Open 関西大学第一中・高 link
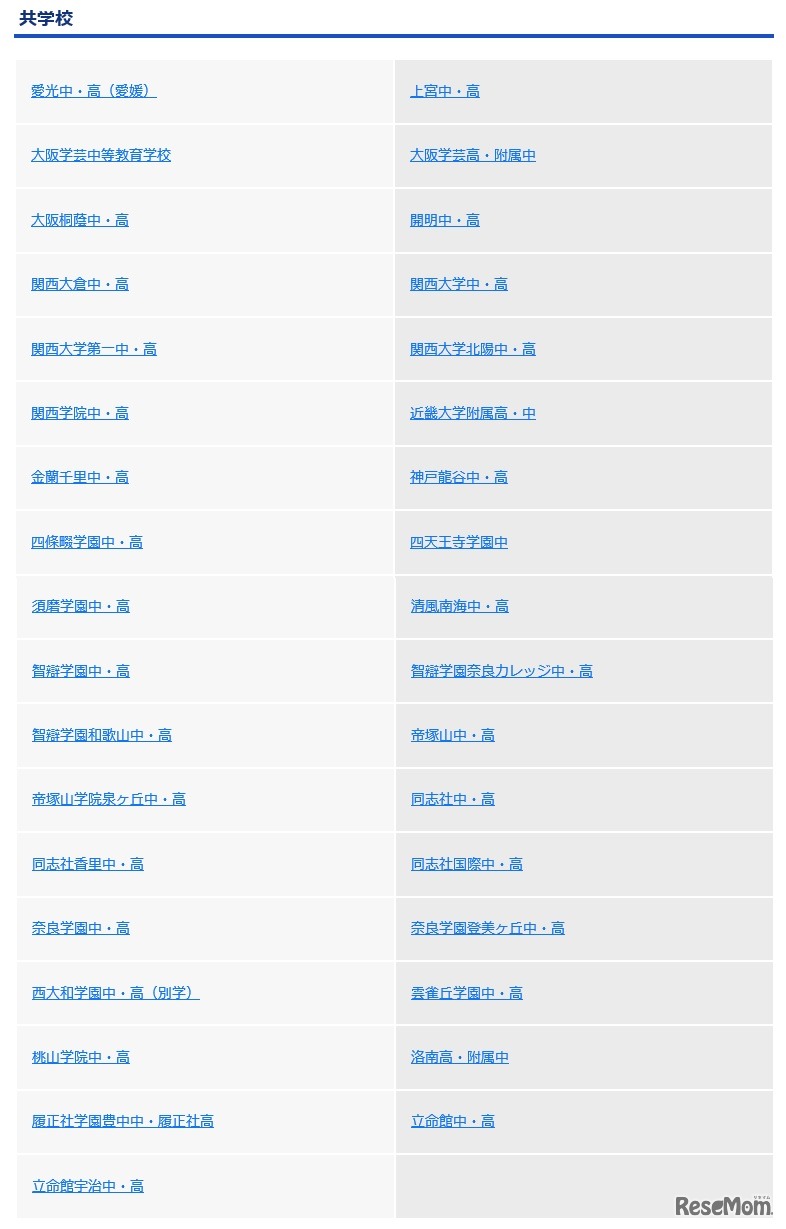786x1229 pixels. [93, 349]
